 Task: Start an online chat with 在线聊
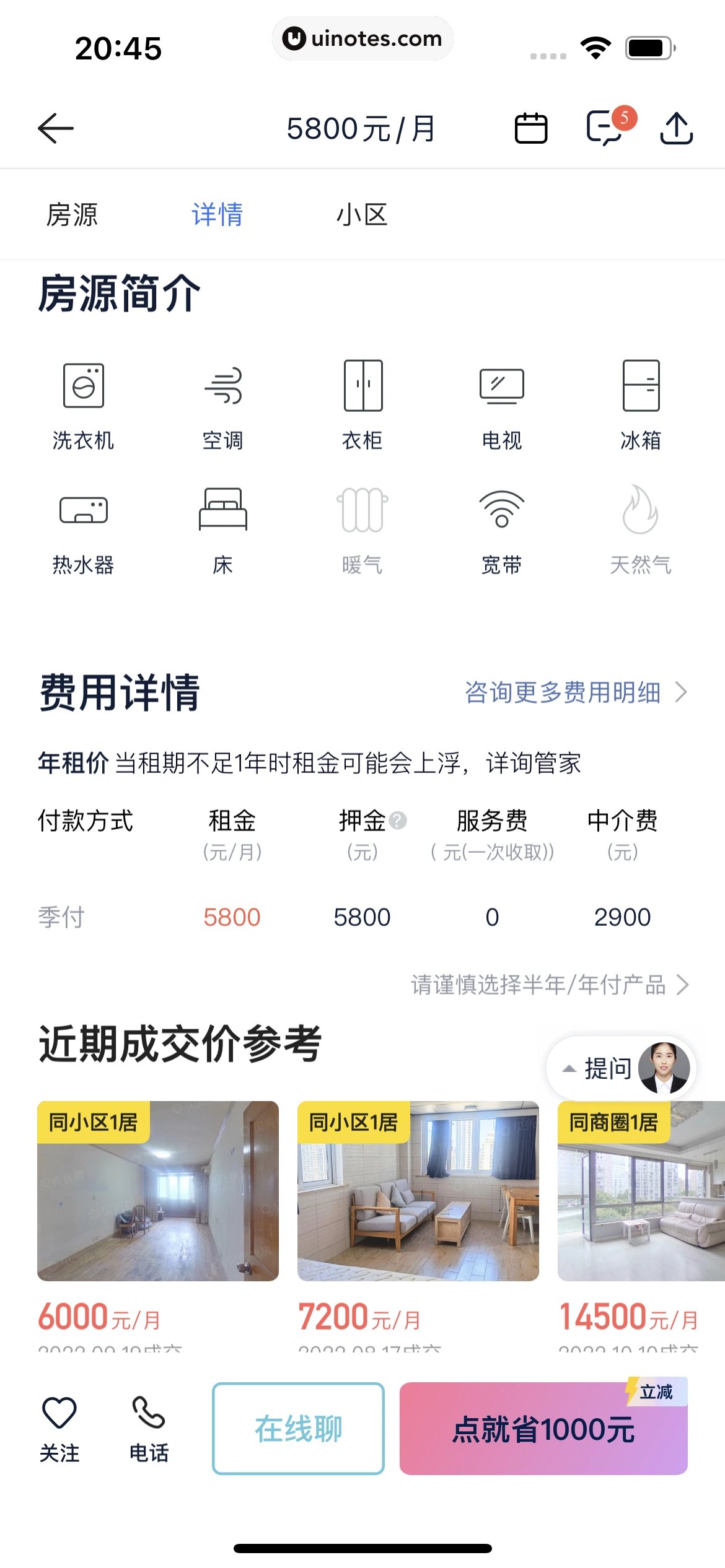tap(298, 1429)
